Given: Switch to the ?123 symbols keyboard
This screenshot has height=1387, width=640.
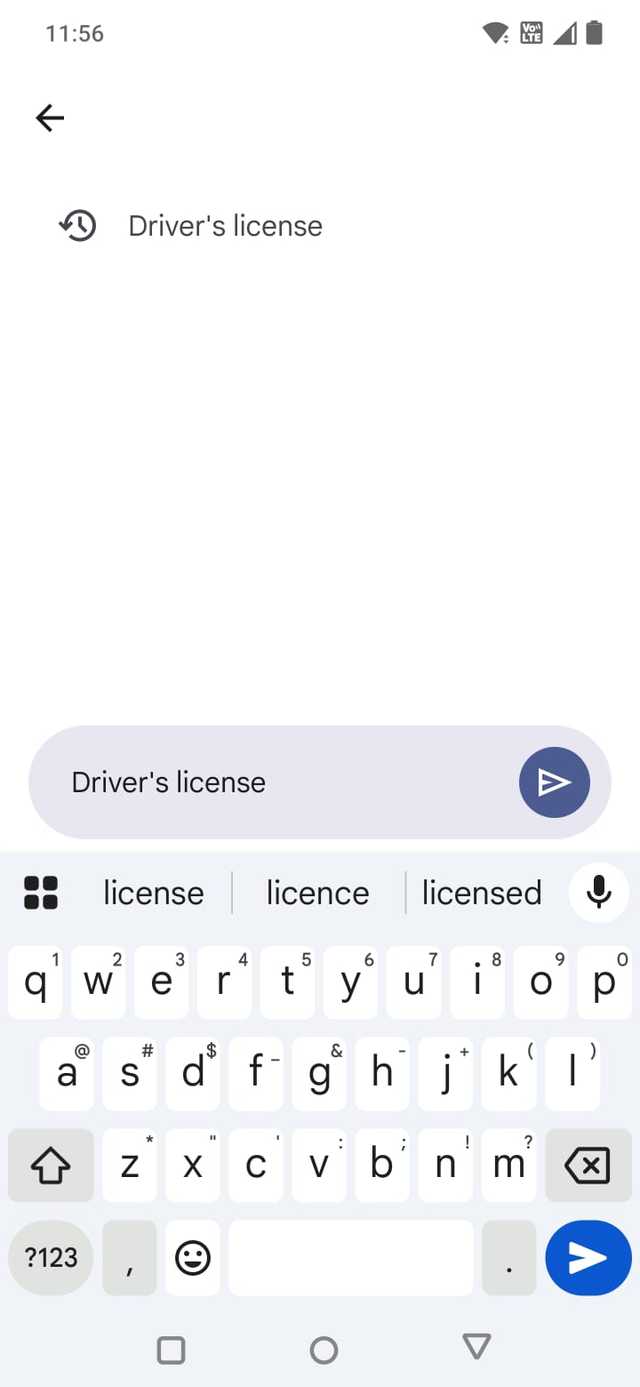Looking at the screenshot, I should click(51, 1257).
